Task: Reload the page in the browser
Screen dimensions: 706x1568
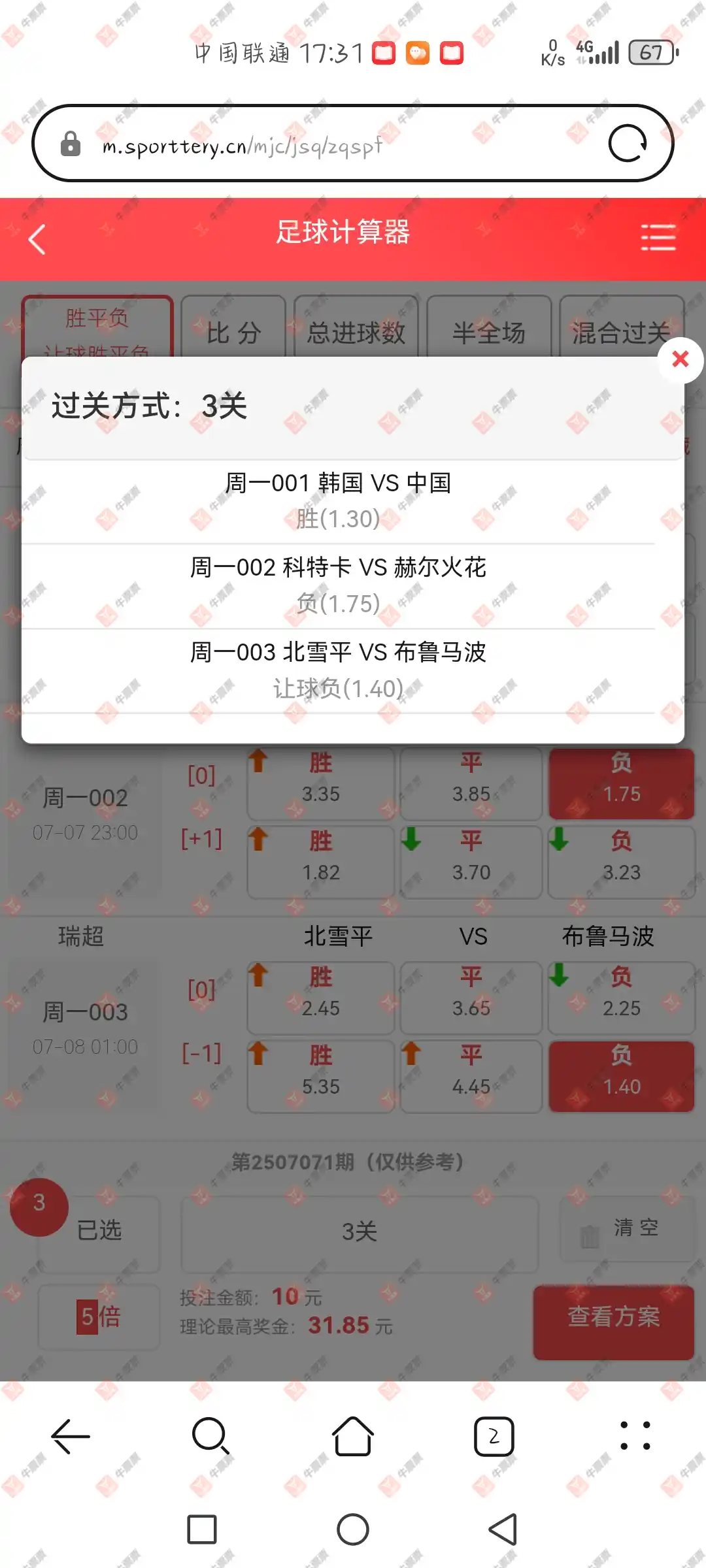Action: (627, 143)
